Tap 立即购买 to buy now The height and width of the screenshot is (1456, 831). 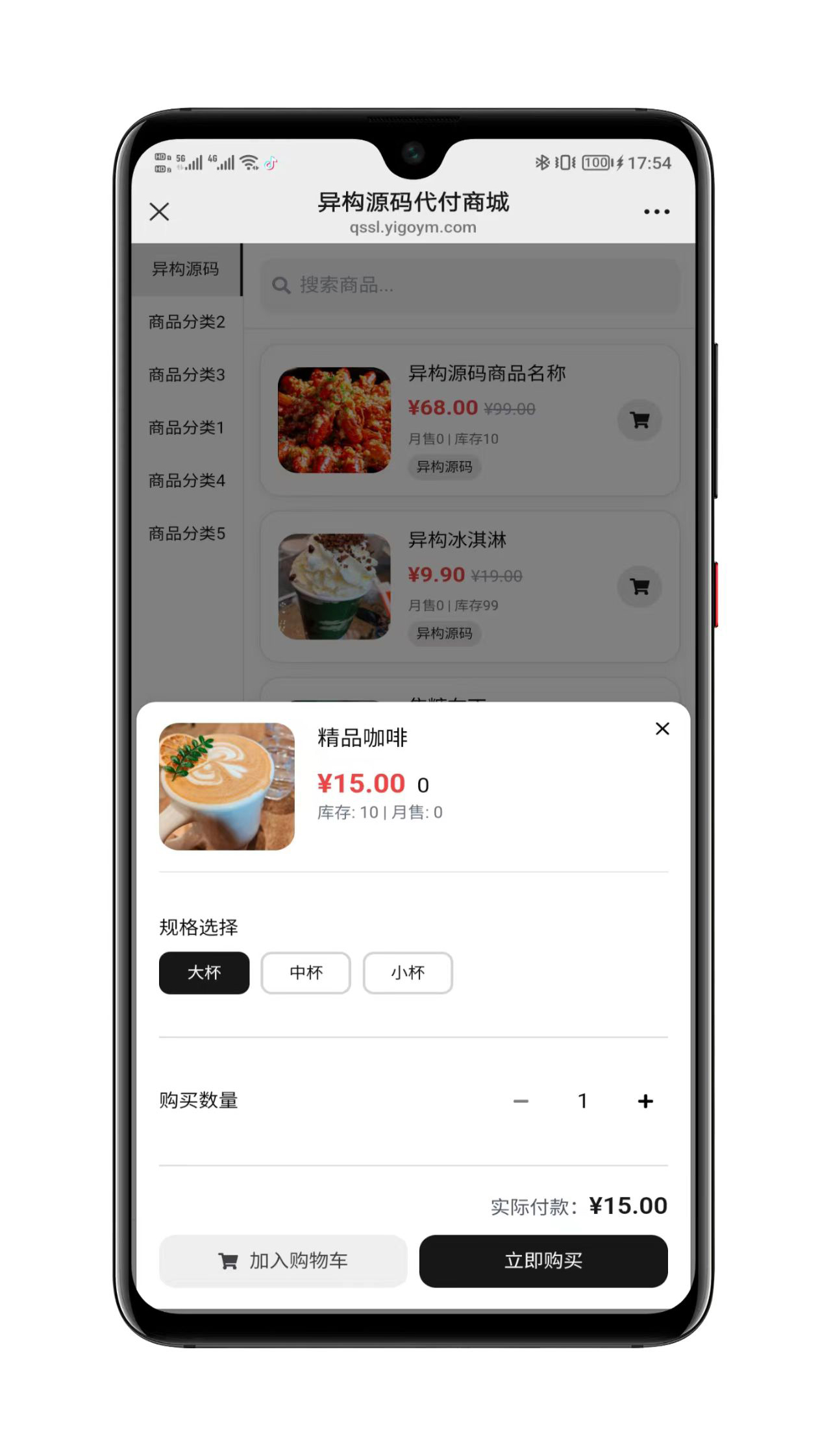(543, 1261)
